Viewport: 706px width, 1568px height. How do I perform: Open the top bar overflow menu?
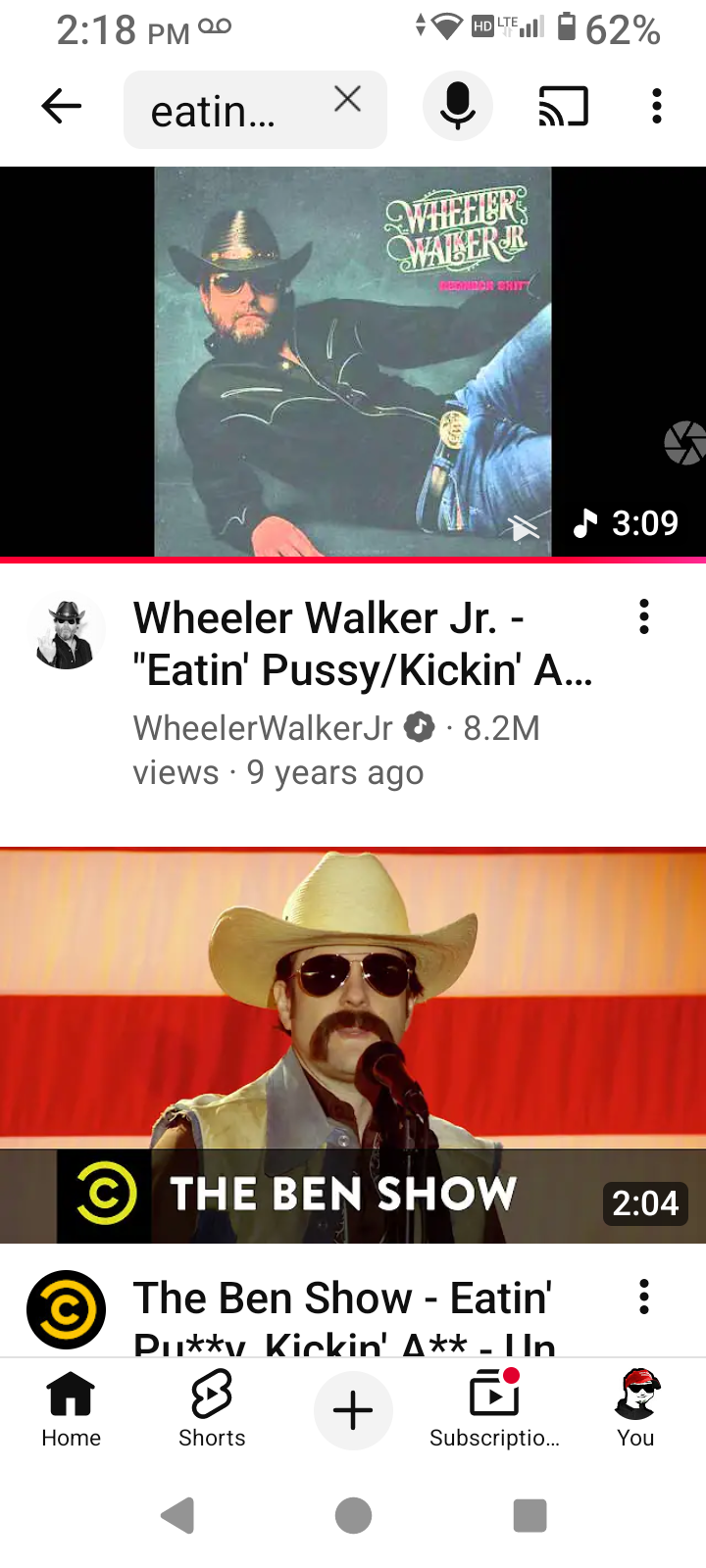(x=657, y=106)
